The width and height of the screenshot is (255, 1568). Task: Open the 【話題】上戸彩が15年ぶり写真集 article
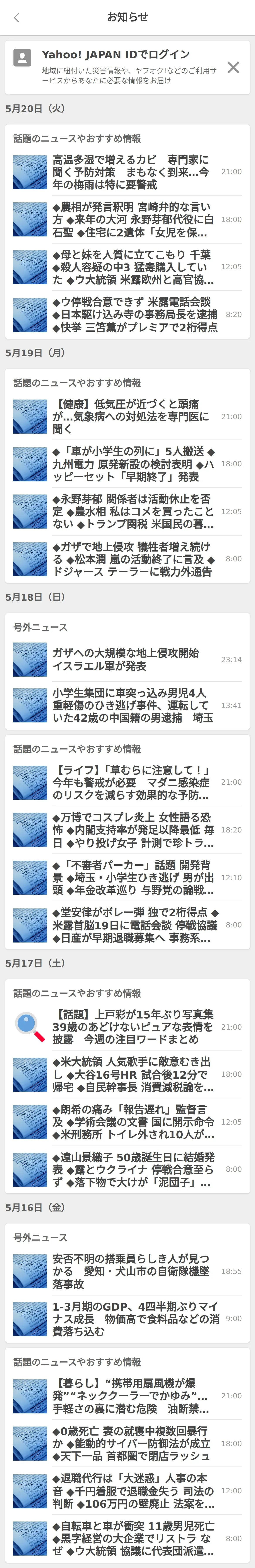(131, 1027)
